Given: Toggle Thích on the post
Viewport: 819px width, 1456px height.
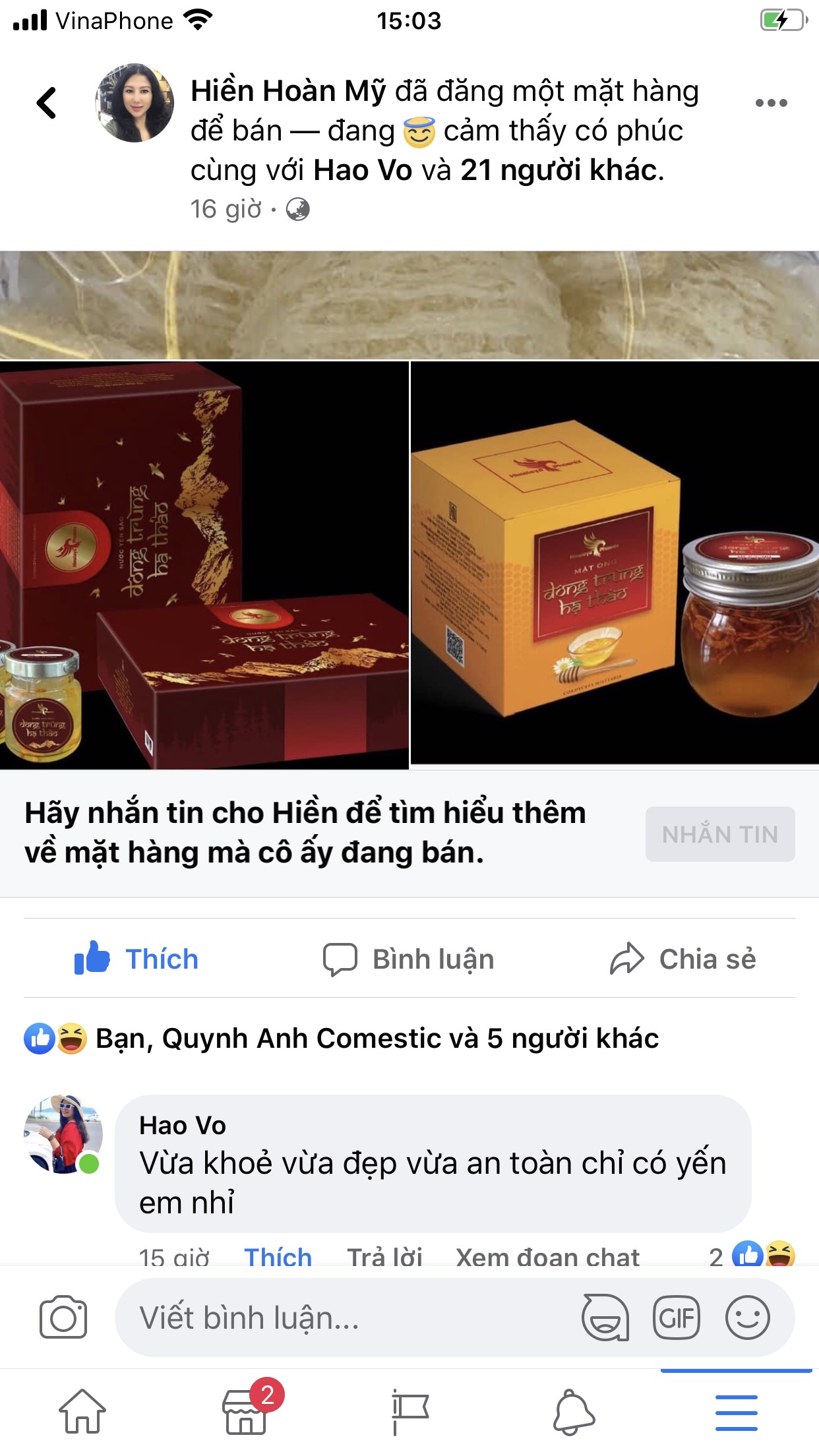Looking at the screenshot, I should tap(136, 959).
